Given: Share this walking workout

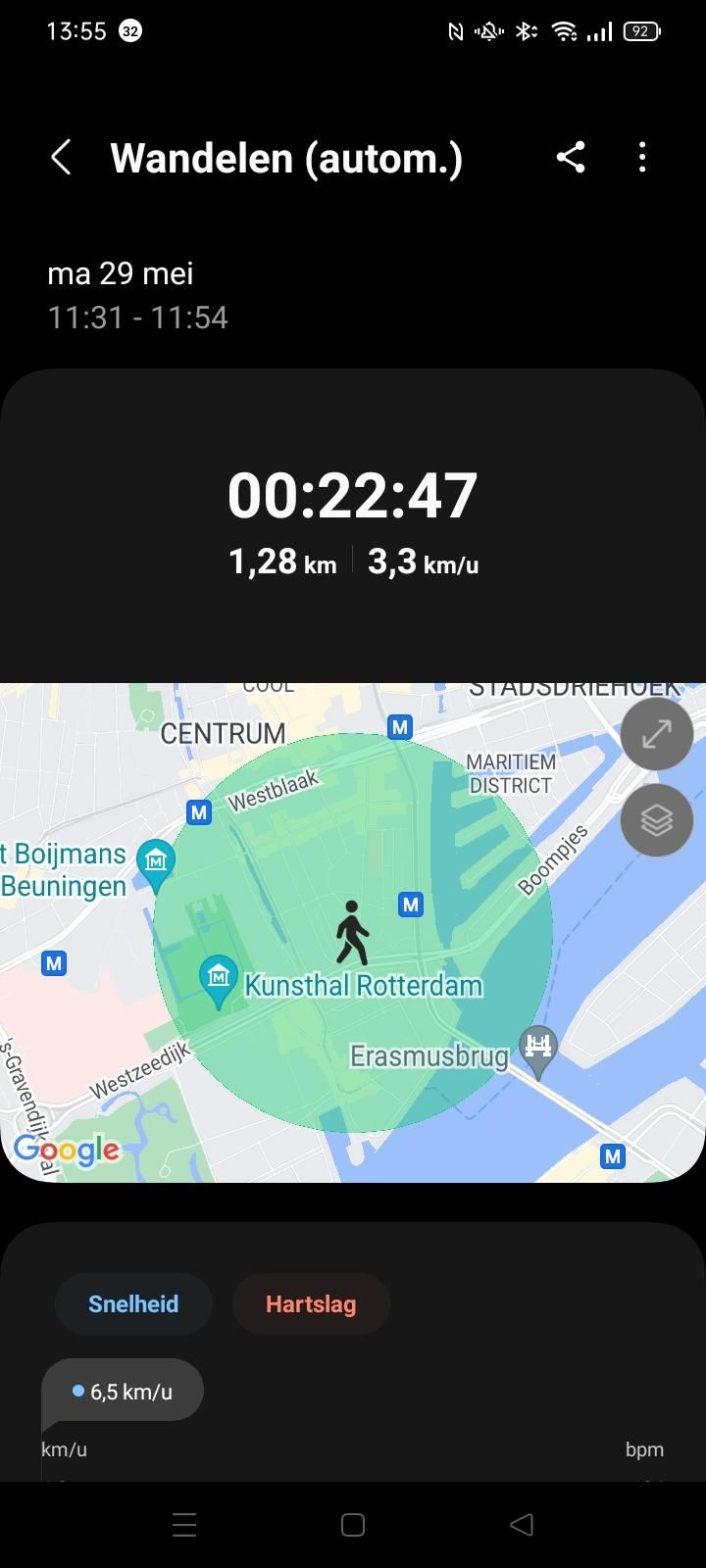Looking at the screenshot, I should point(571,157).
